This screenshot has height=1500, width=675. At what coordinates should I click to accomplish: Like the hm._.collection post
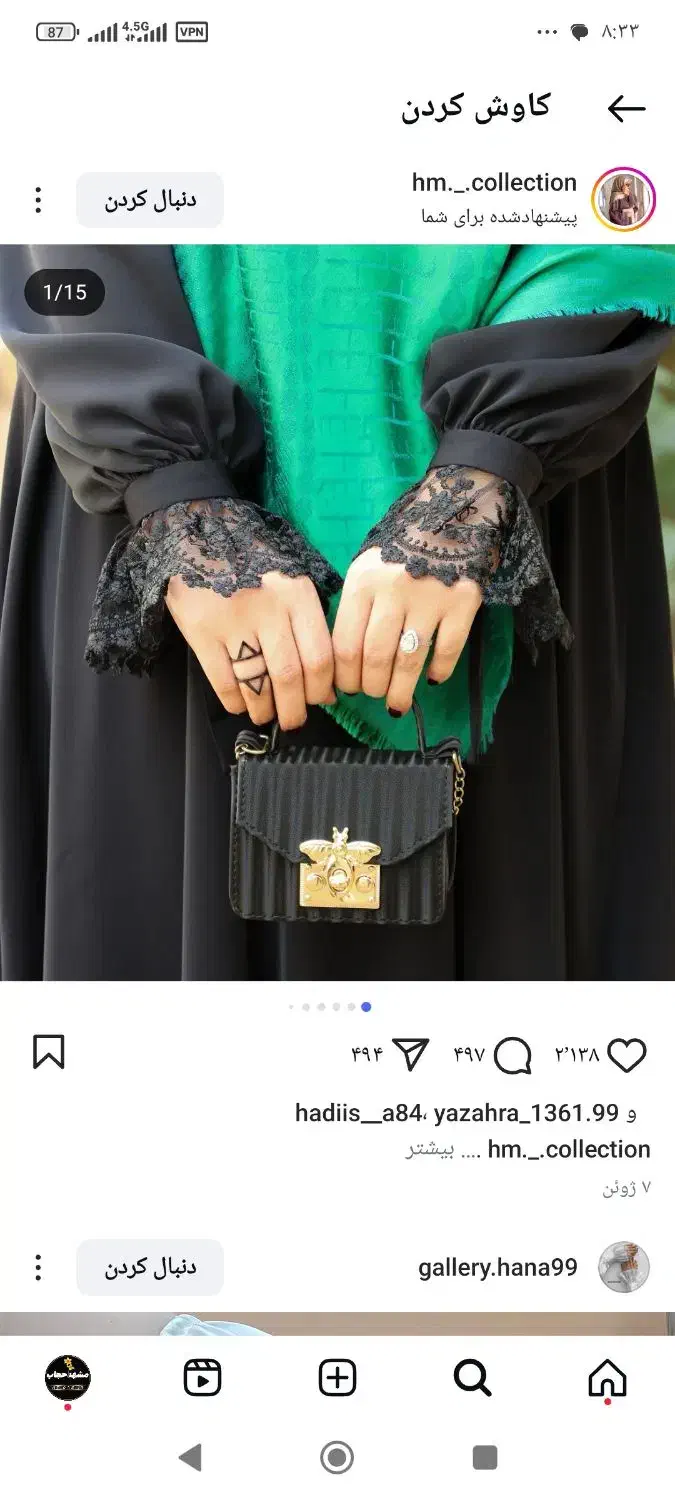pyautogui.click(x=627, y=1055)
